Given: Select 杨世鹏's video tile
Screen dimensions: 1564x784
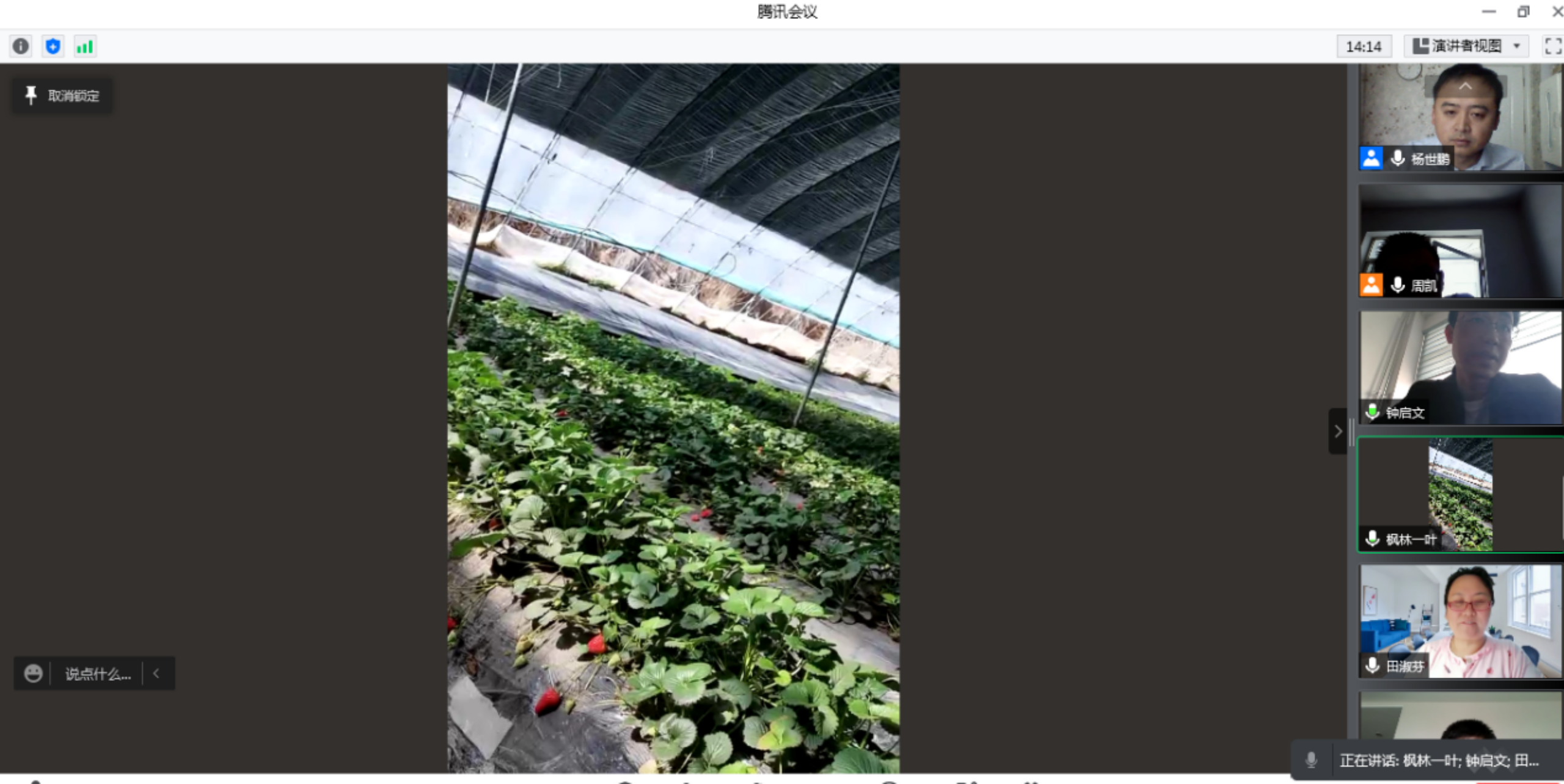Looking at the screenshot, I should coord(1460,116).
